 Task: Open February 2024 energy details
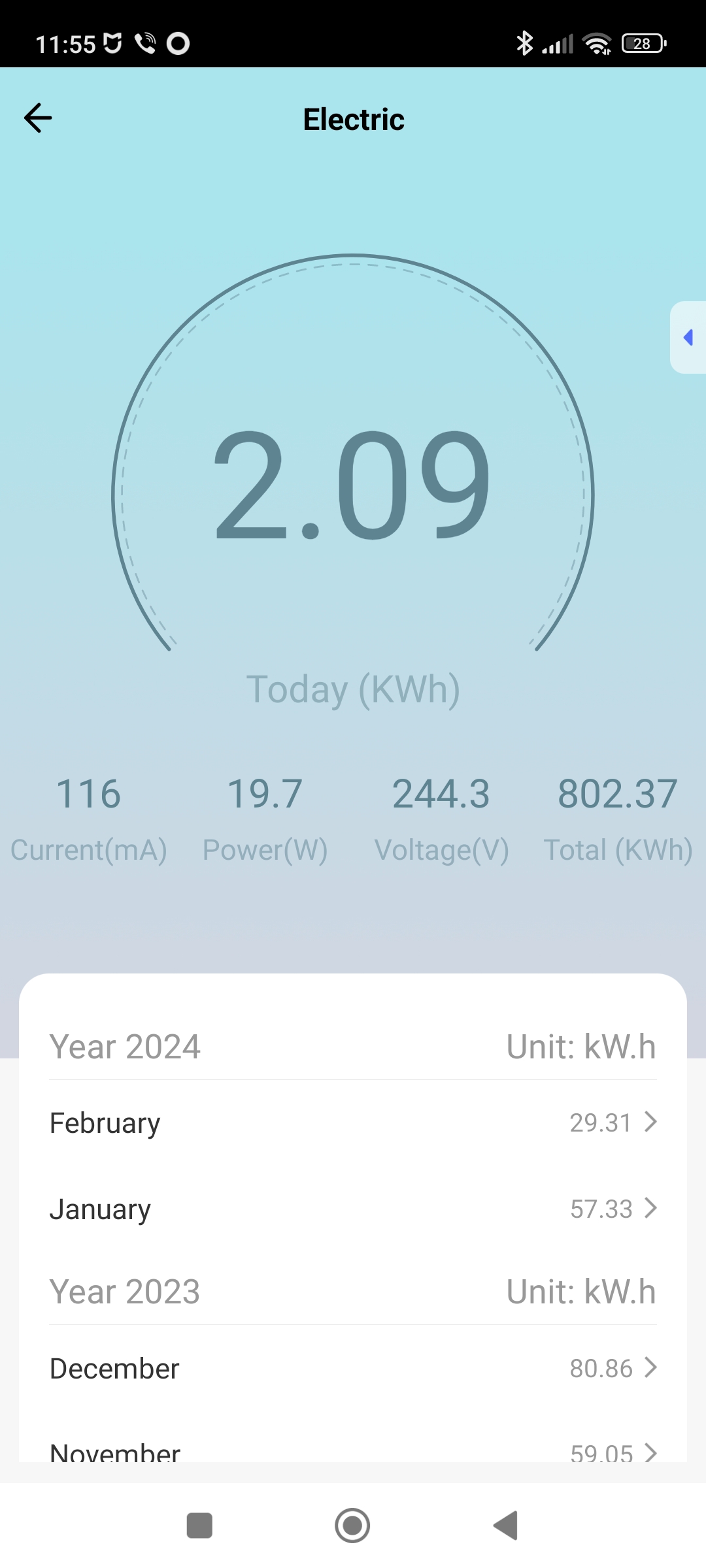[353, 1122]
